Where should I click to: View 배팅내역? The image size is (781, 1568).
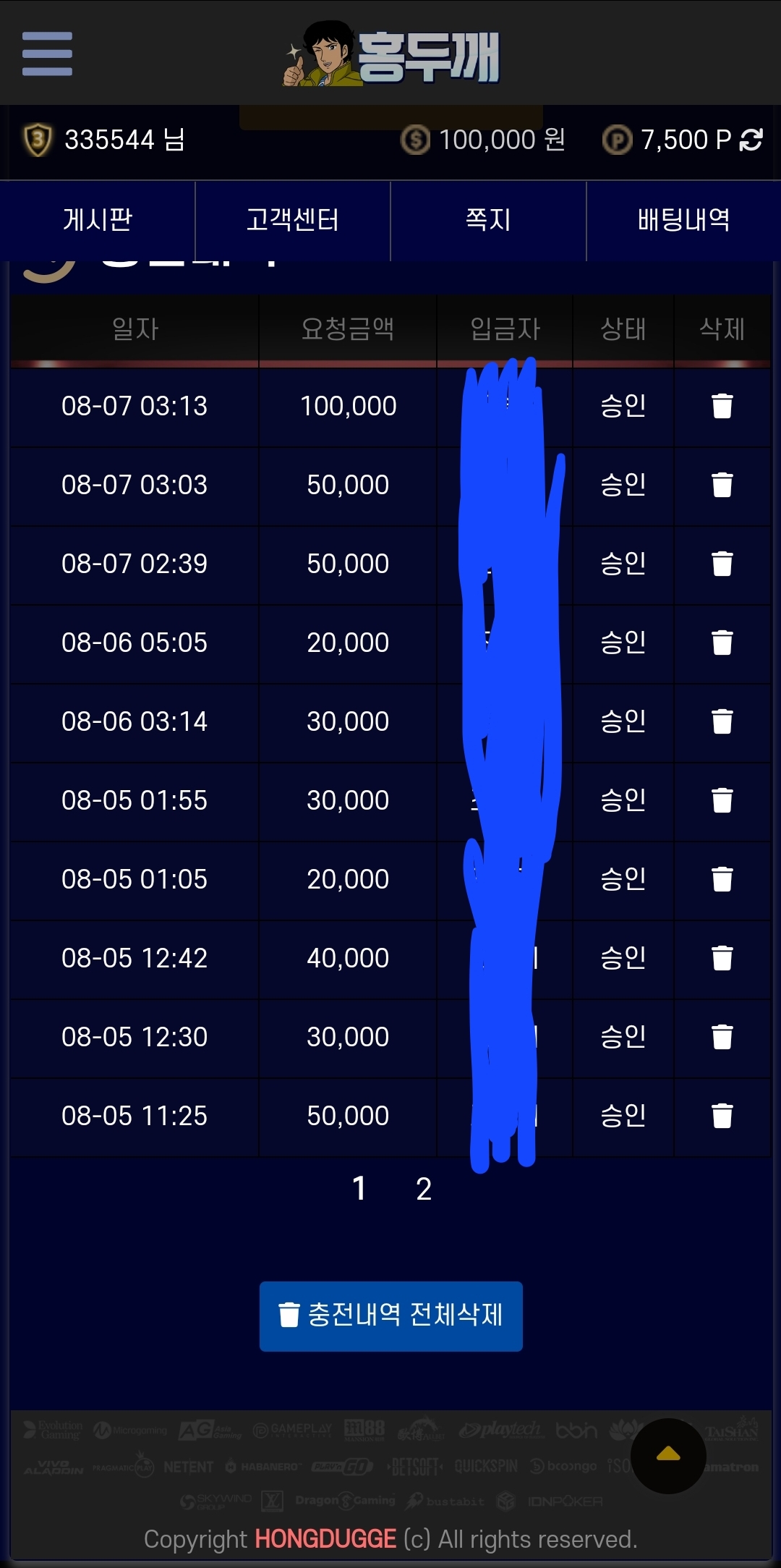(683, 220)
